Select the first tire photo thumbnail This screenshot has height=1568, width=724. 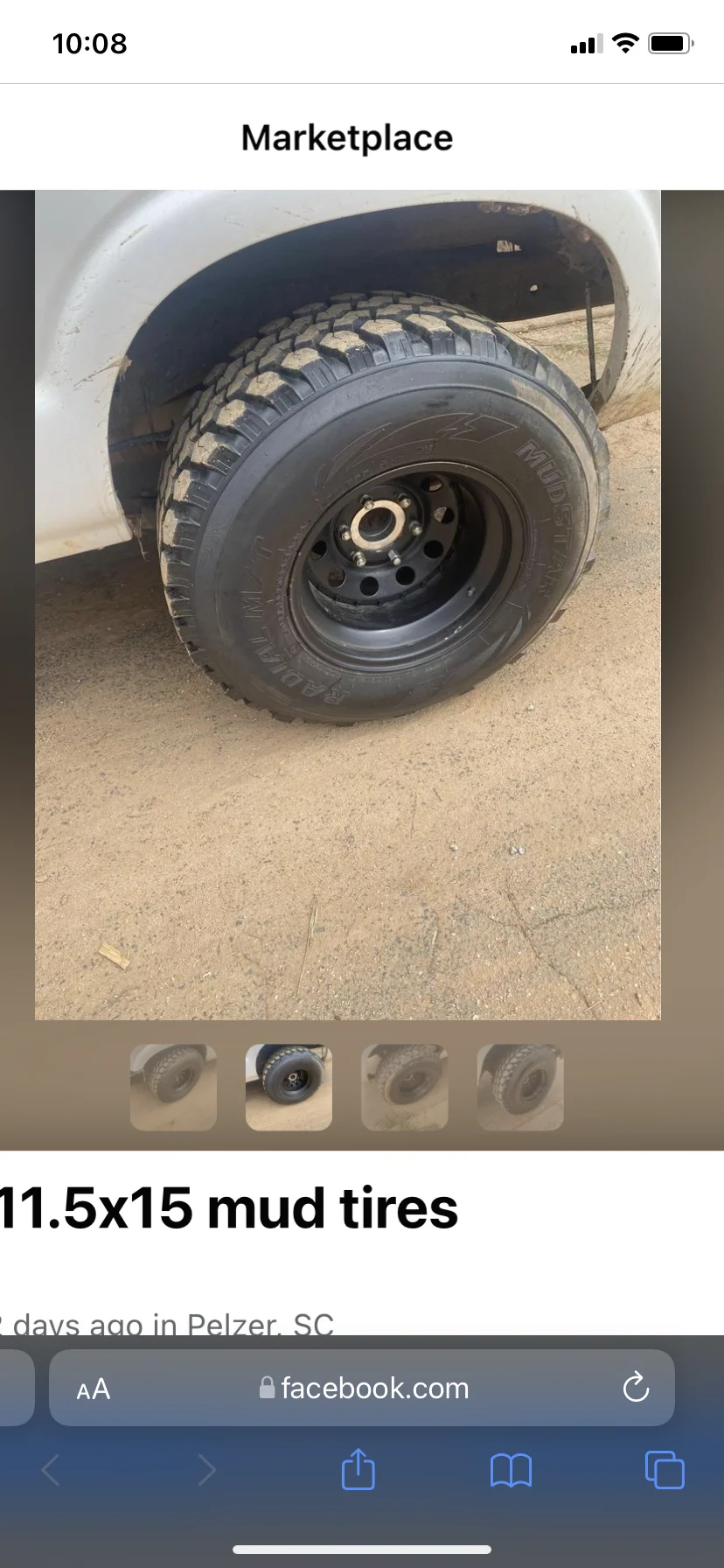173,1087
